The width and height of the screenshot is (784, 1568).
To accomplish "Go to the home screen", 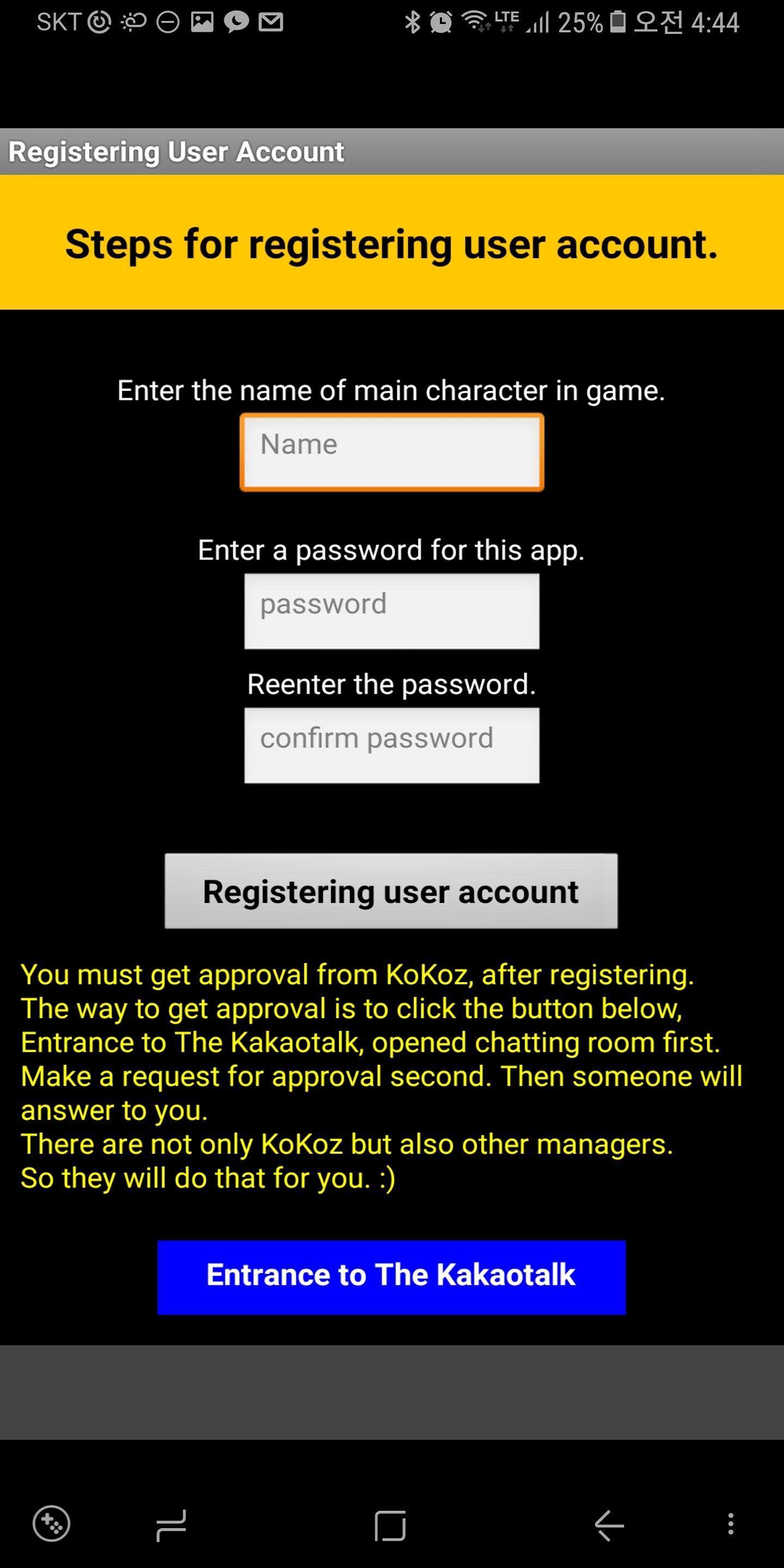I will [390, 1526].
